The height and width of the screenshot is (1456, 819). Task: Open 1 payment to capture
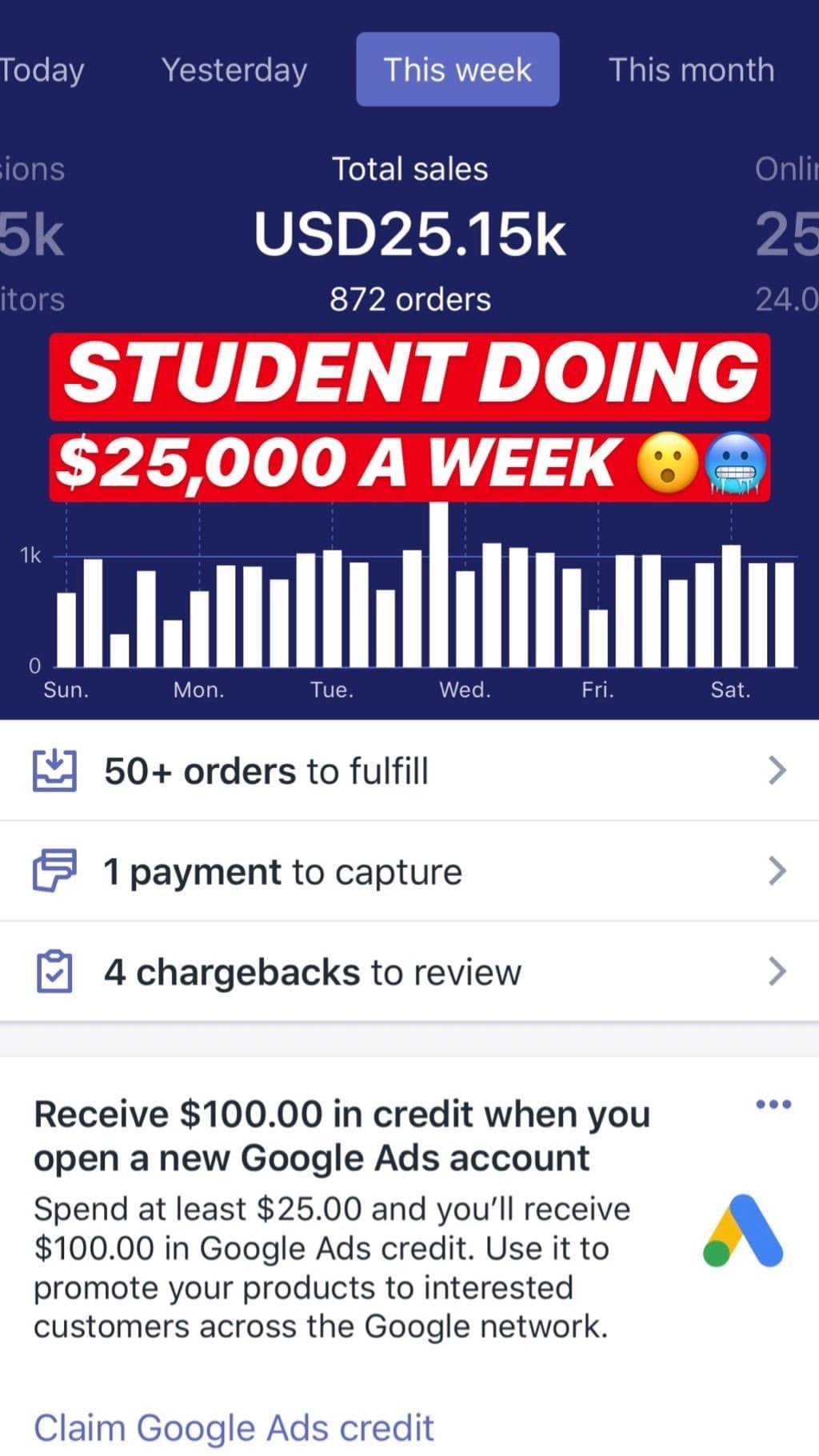click(409, 871)
